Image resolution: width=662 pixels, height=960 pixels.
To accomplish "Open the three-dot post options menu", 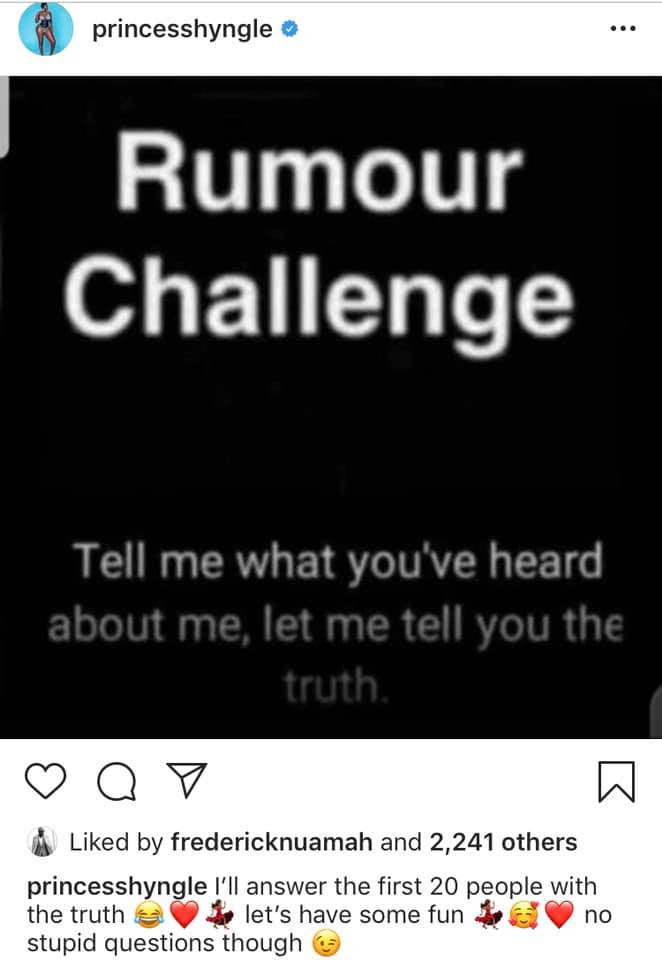I will tap(621, 29).
